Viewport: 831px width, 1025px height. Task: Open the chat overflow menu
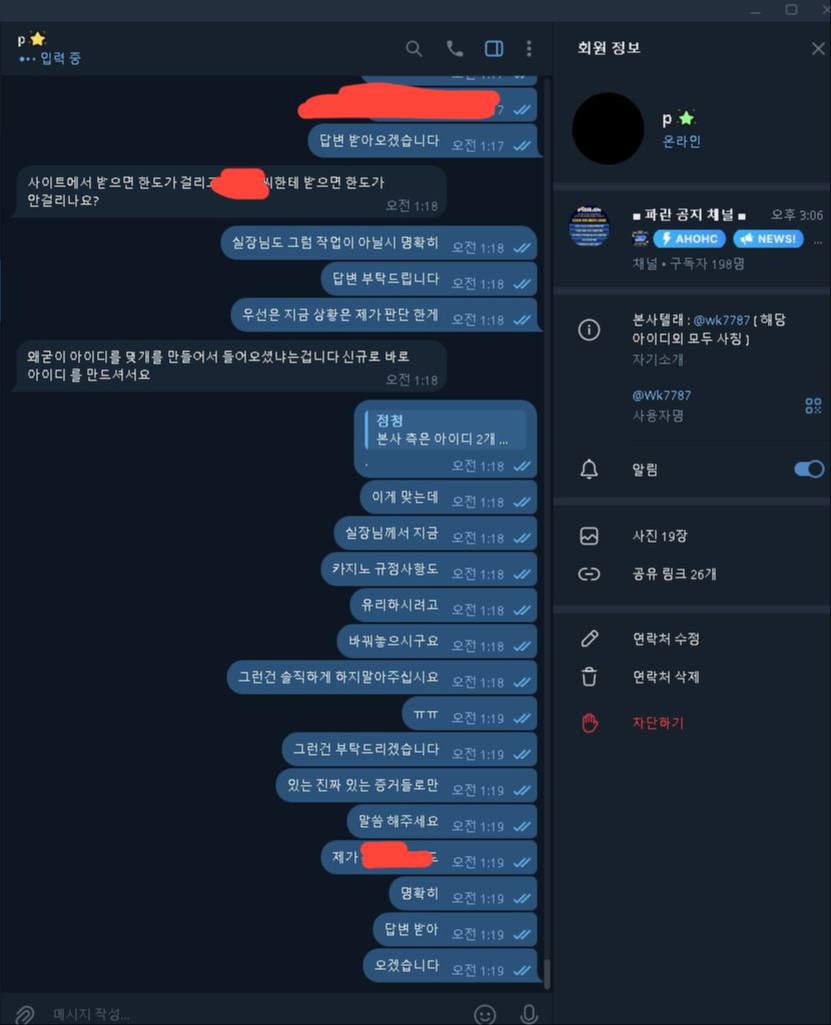(529, 48)
